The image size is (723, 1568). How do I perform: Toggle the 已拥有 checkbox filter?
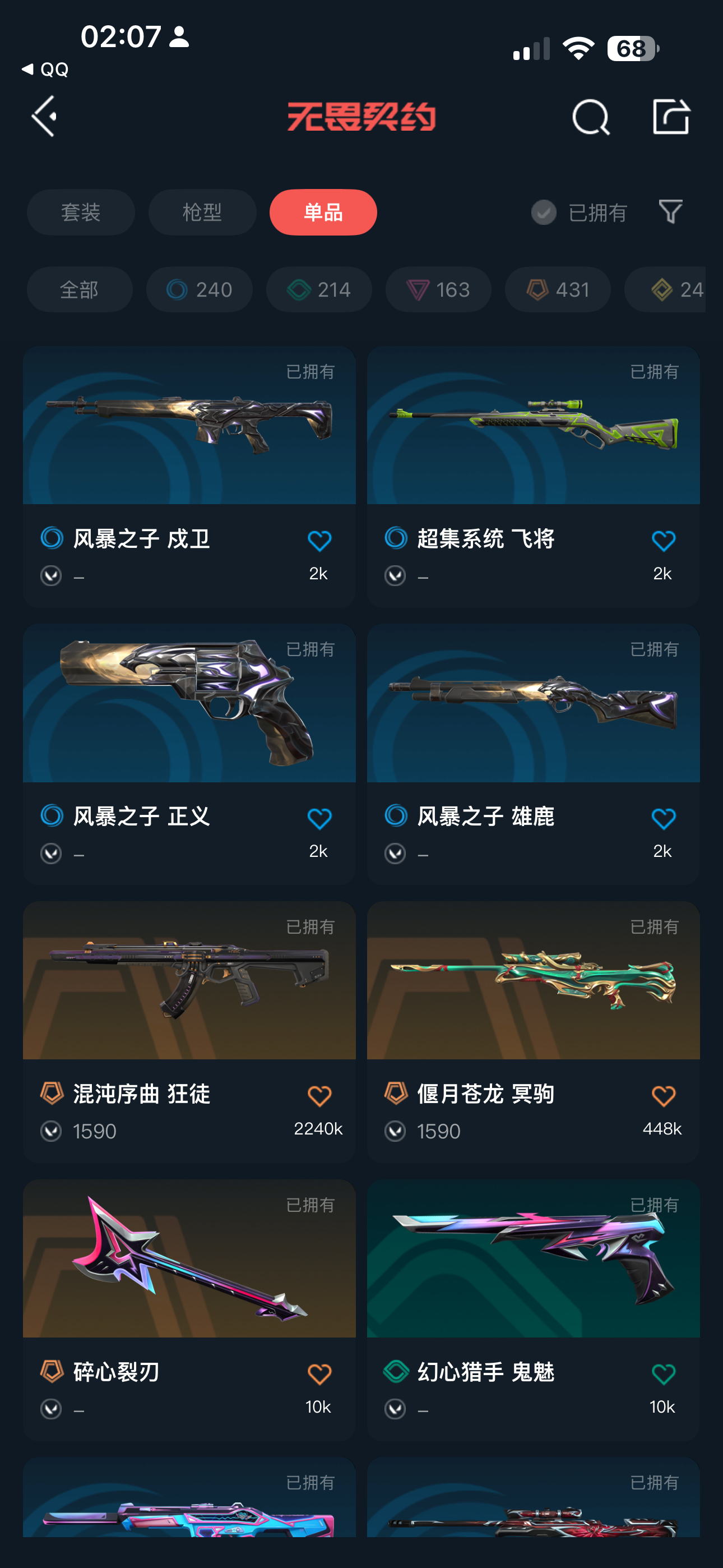point(579,213)
